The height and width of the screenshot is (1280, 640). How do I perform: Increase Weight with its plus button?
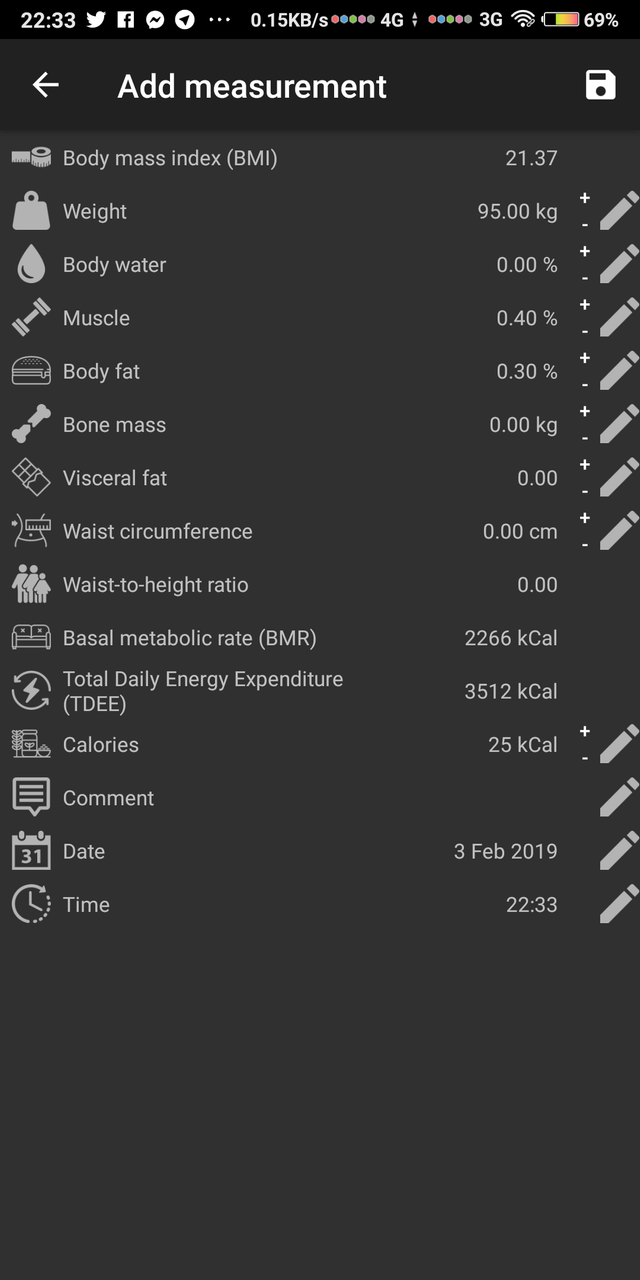coord(585,198)
